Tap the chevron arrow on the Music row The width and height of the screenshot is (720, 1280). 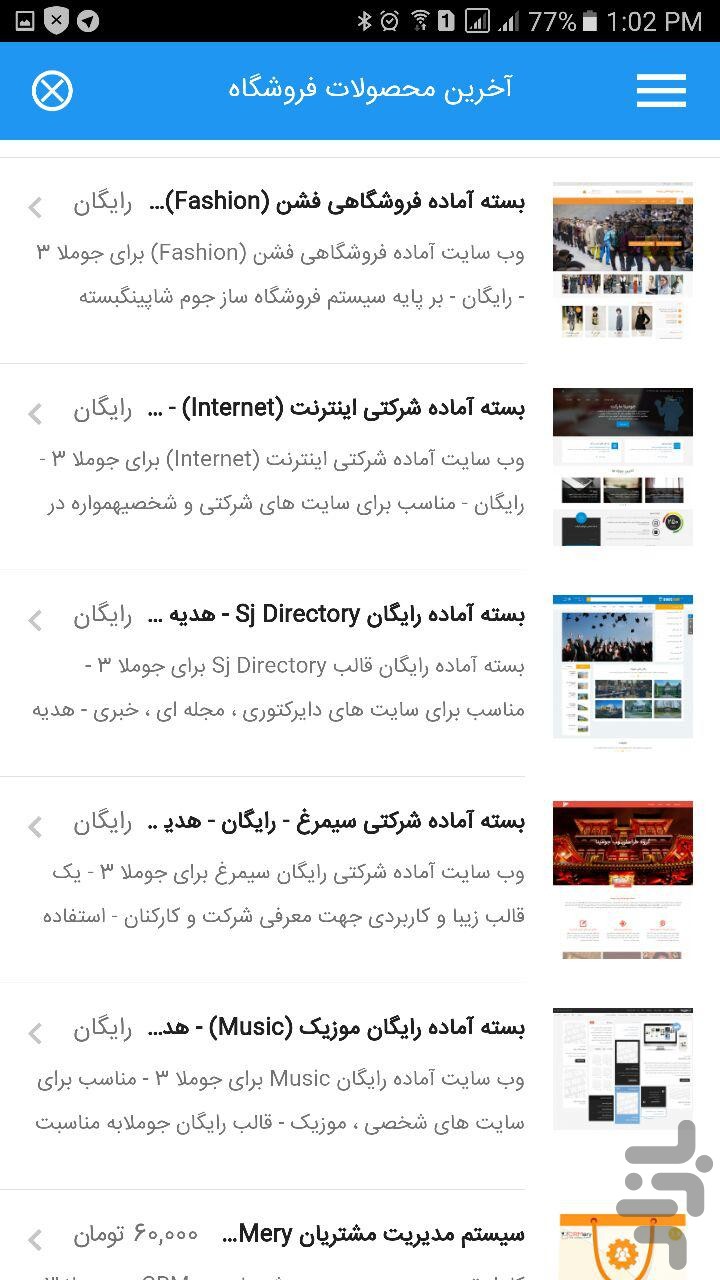[x=35, y=1034]
